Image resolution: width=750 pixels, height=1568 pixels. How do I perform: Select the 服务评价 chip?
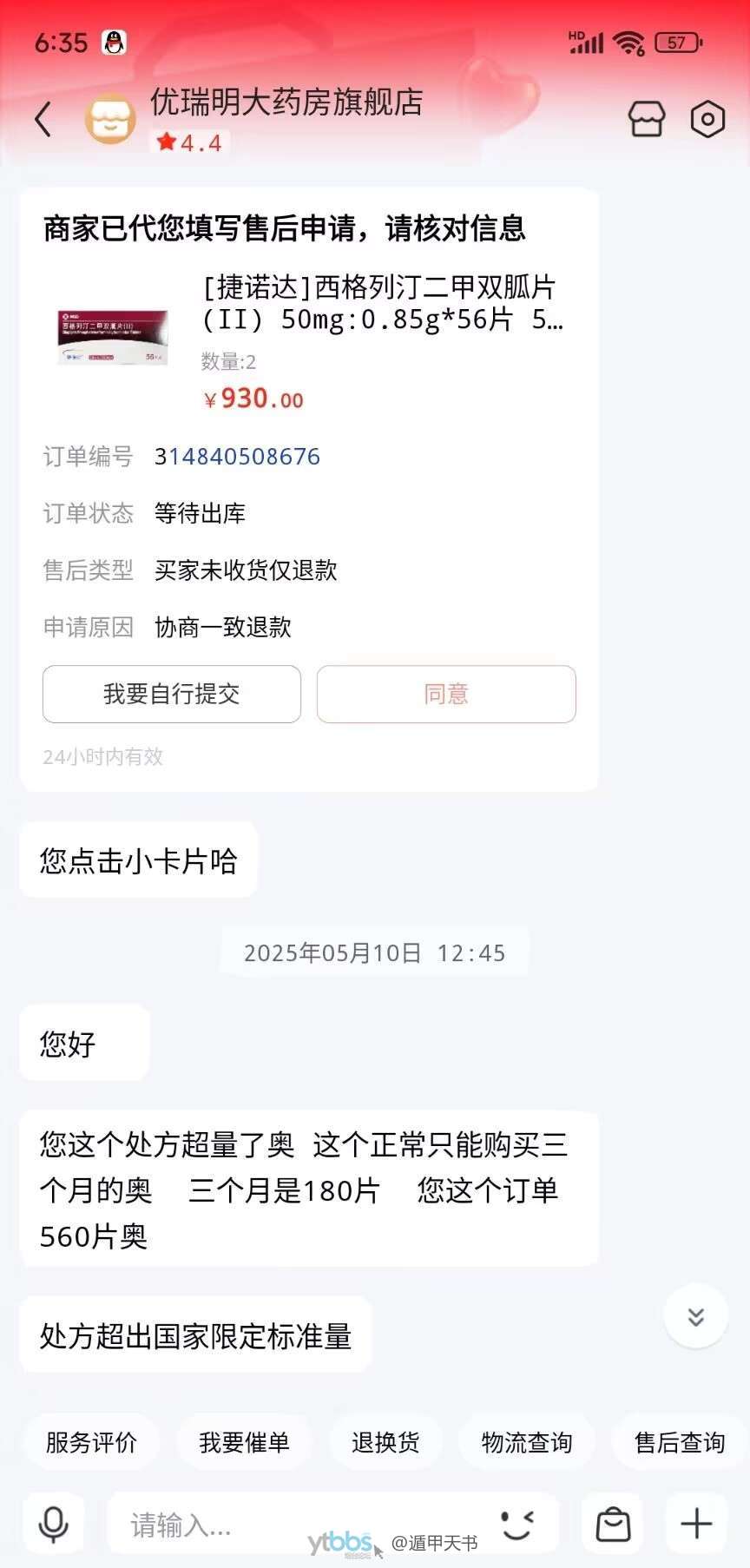point(91,1442)
